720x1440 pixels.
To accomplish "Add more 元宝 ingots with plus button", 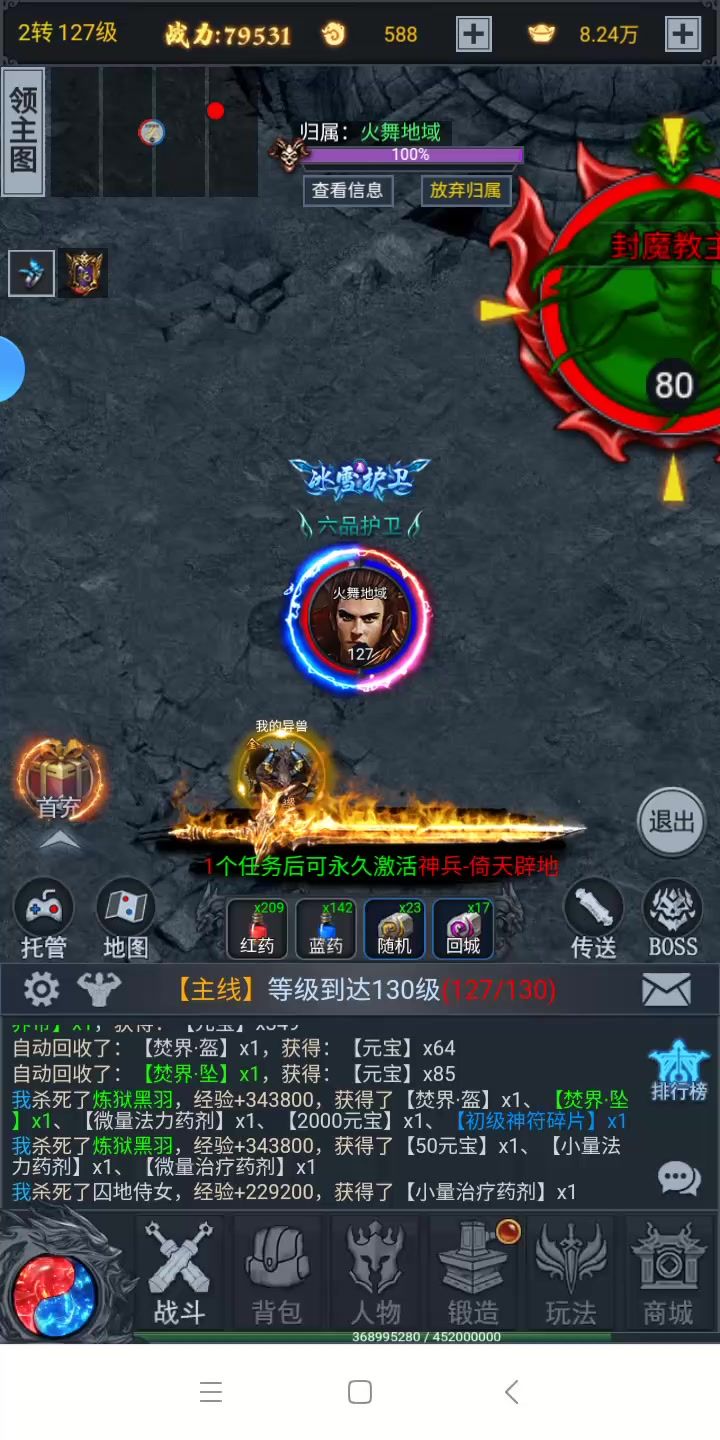I will tap(682, 34).
